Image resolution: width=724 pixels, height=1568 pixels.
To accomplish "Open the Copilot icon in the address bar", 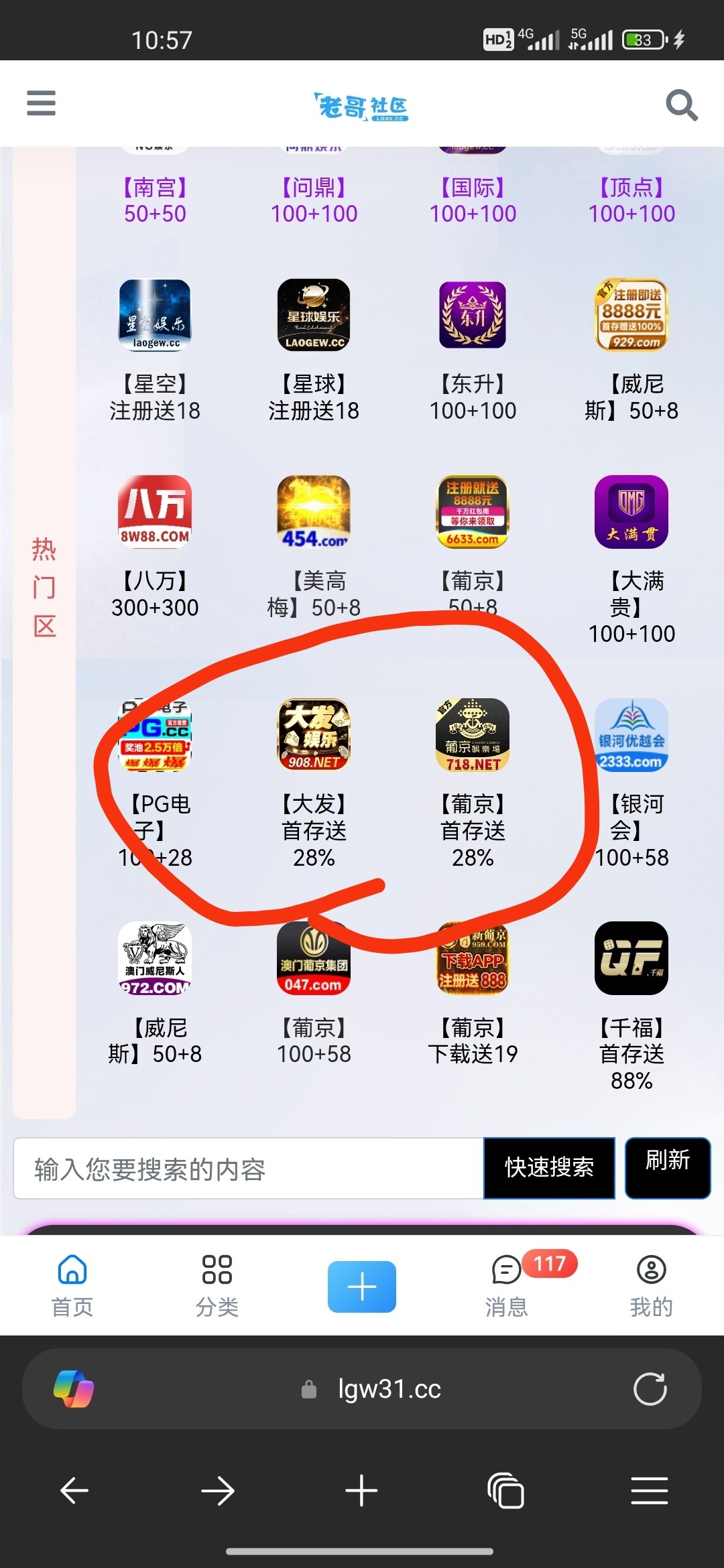I will coord(74,1389).
